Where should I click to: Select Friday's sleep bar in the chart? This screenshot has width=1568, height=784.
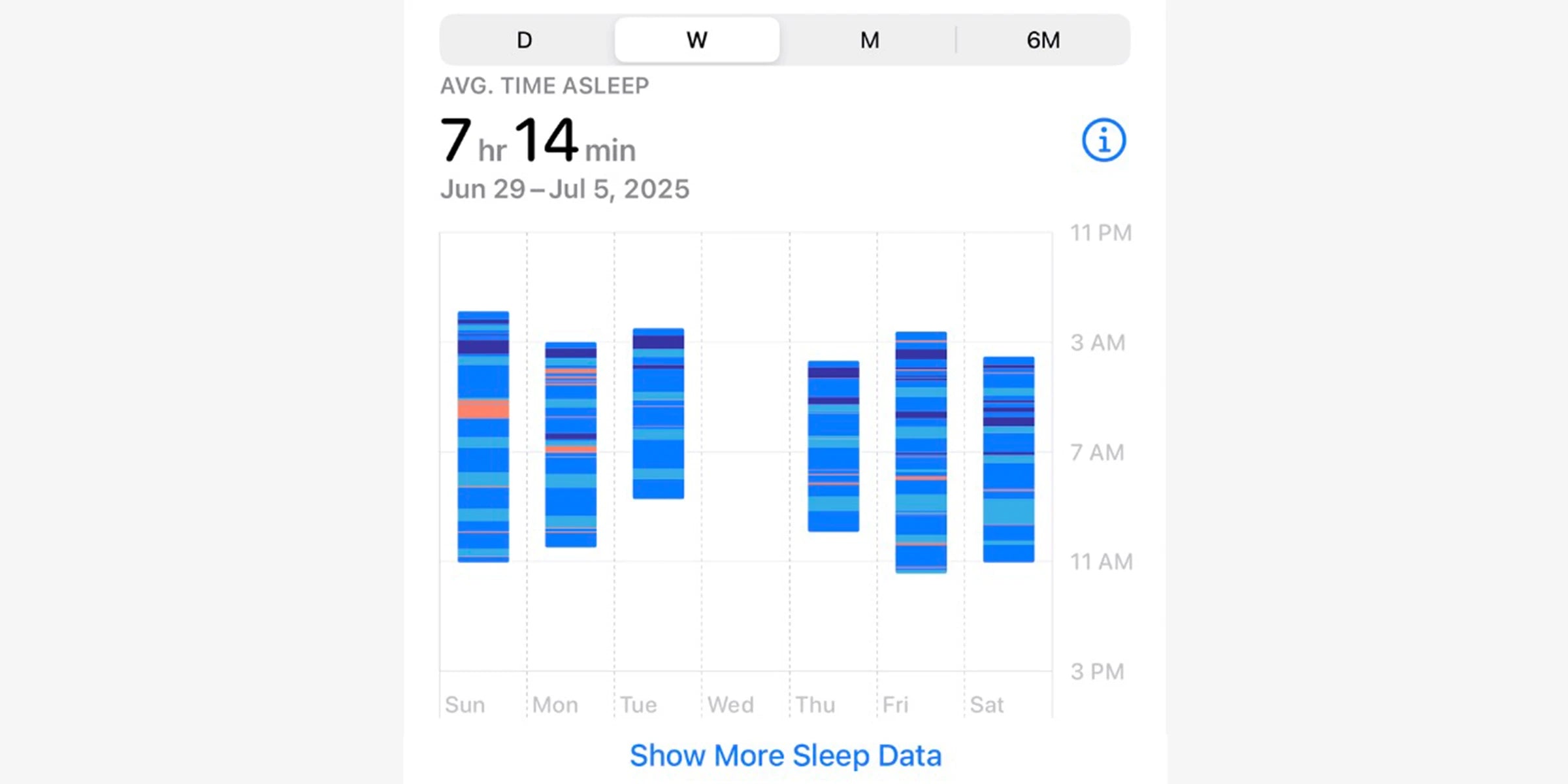(921, 452)
